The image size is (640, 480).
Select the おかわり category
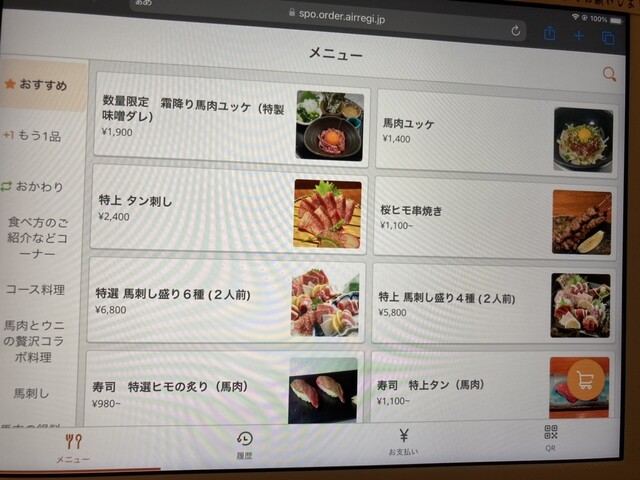[35, 186]
